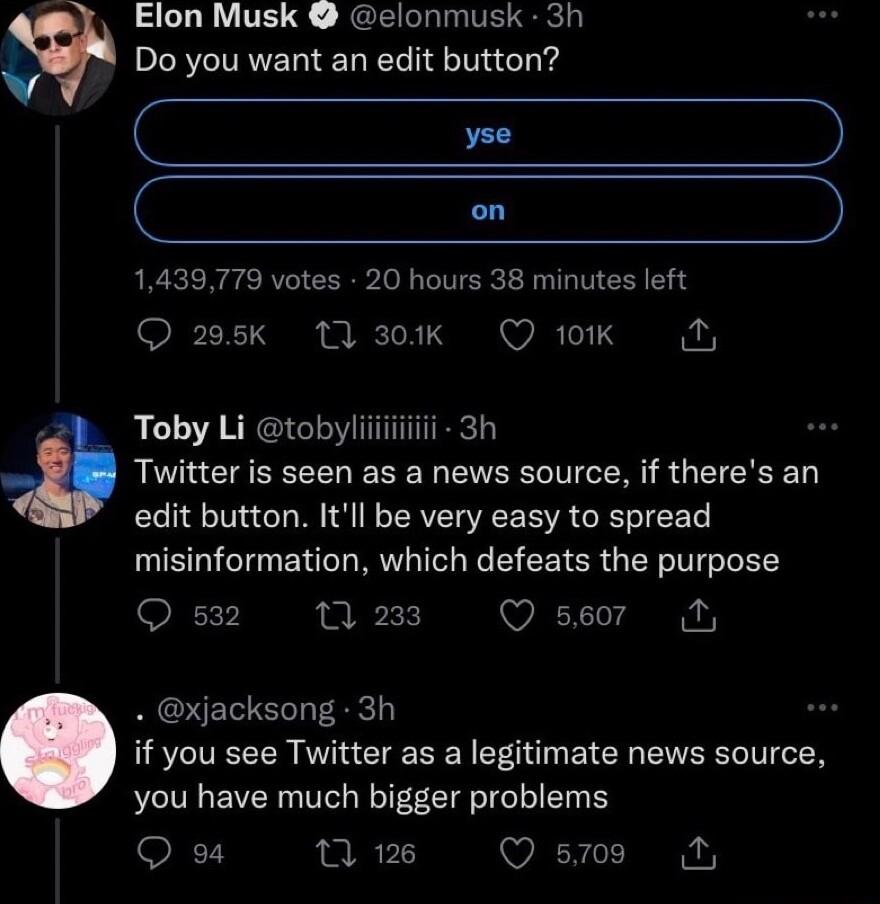Vote for the 'on' poll option
Screen dimensions: 880x904
pos(488,210)
